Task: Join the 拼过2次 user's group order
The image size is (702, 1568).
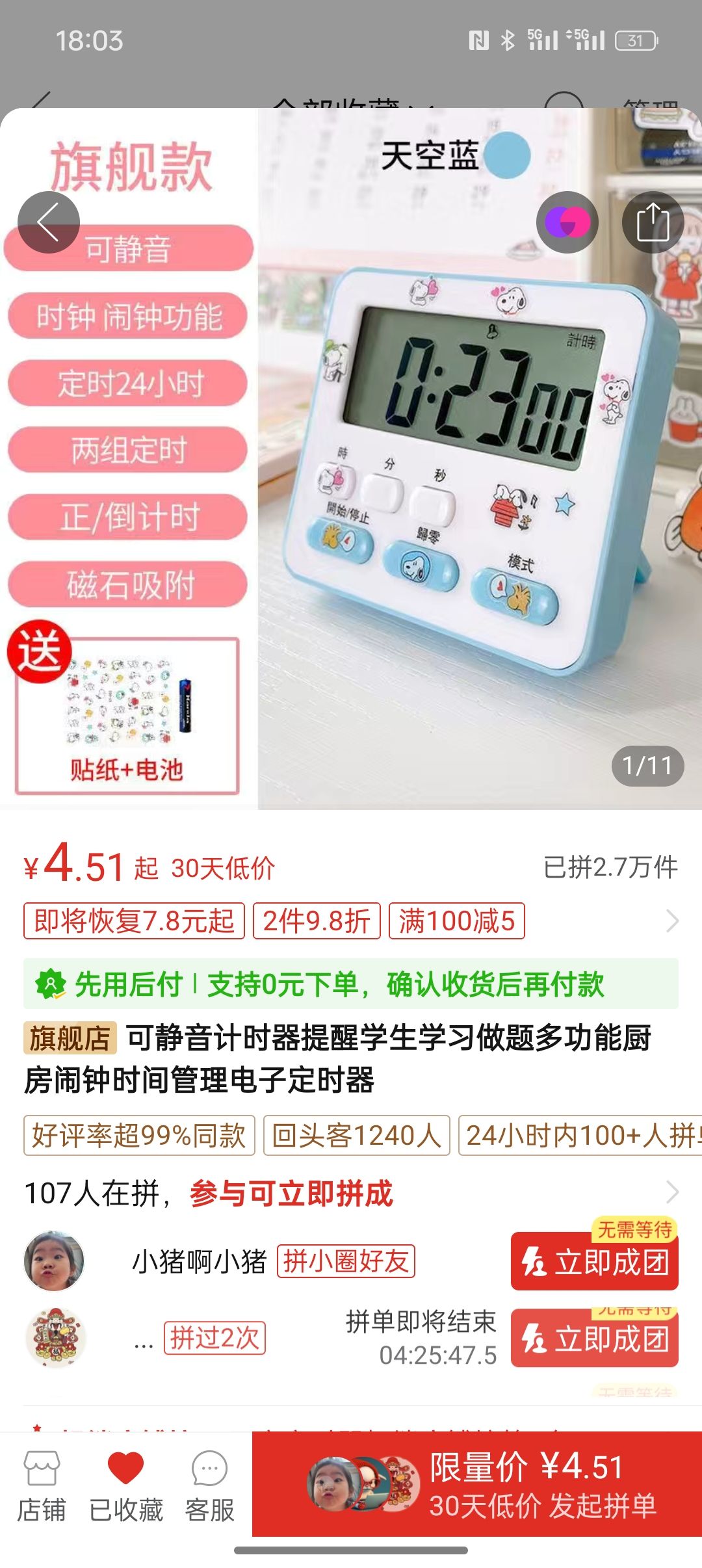Action: [594, 1339]
